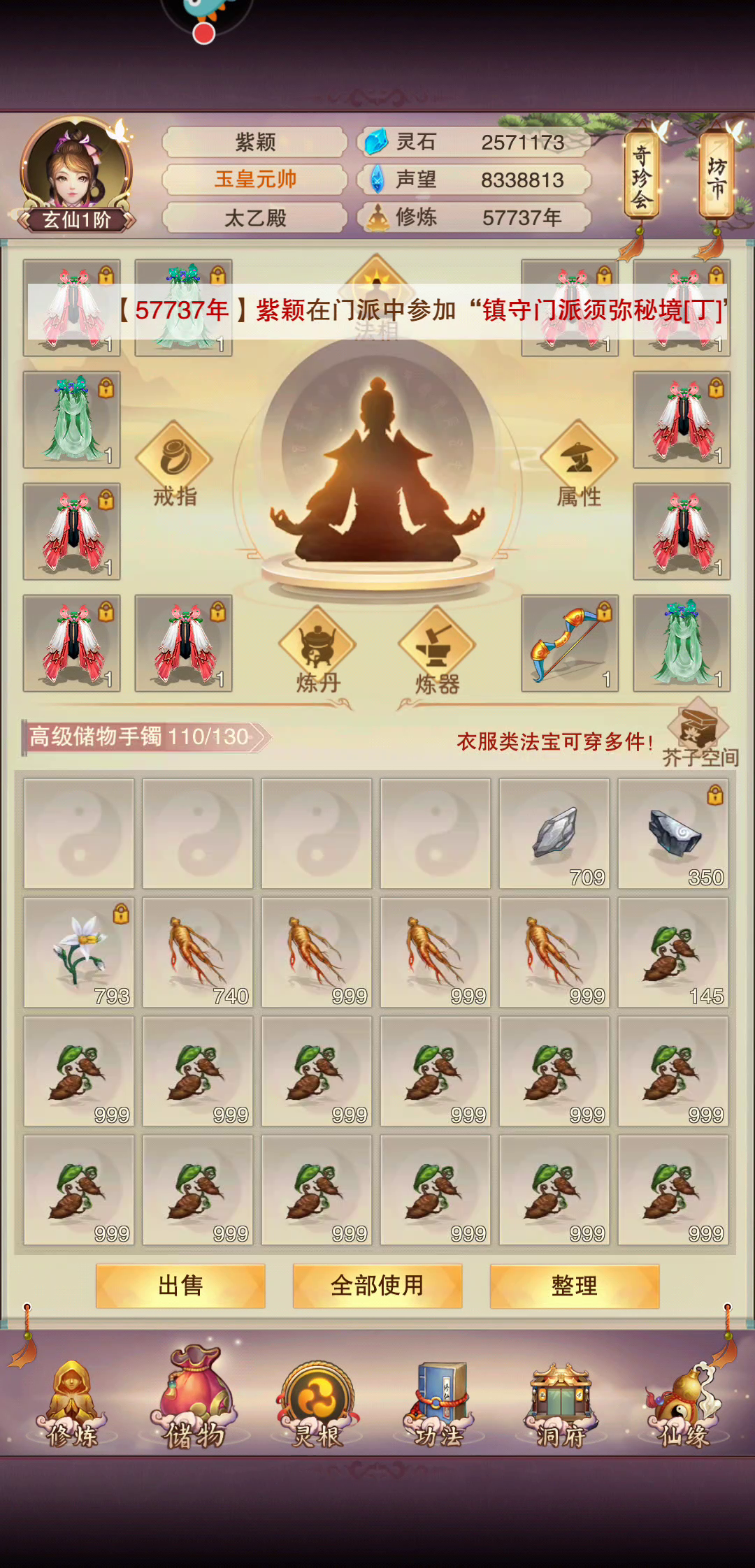Switch to the 洞府 tab
Screen dimensions: 755x1568
[x=561, y=1404]
